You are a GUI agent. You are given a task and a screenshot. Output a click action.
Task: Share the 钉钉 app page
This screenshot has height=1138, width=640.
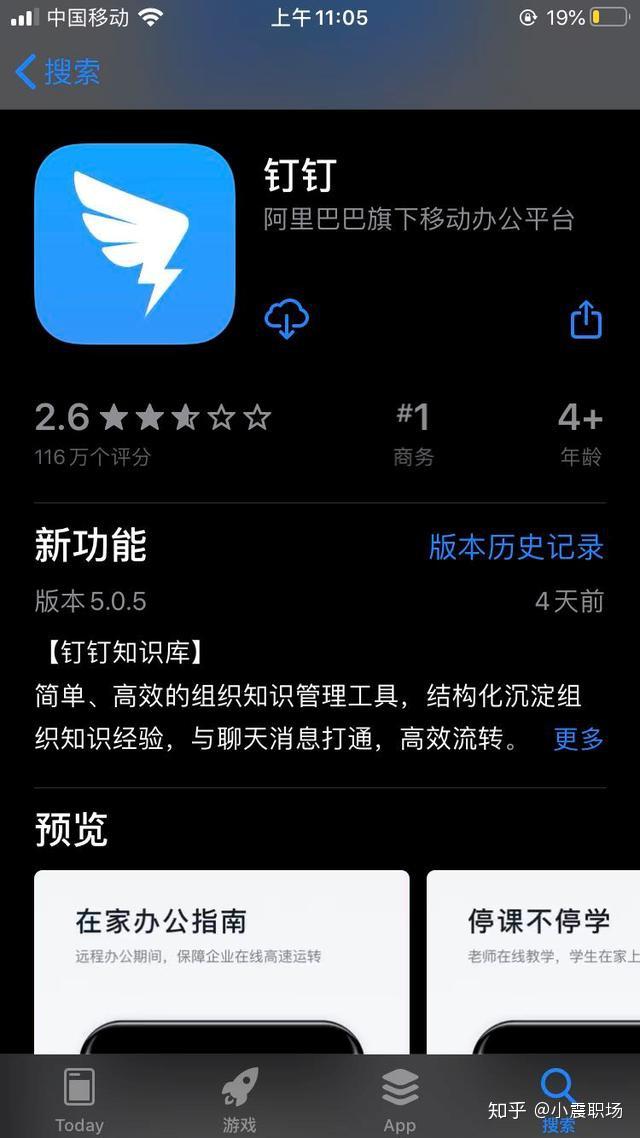pos(586,320)
